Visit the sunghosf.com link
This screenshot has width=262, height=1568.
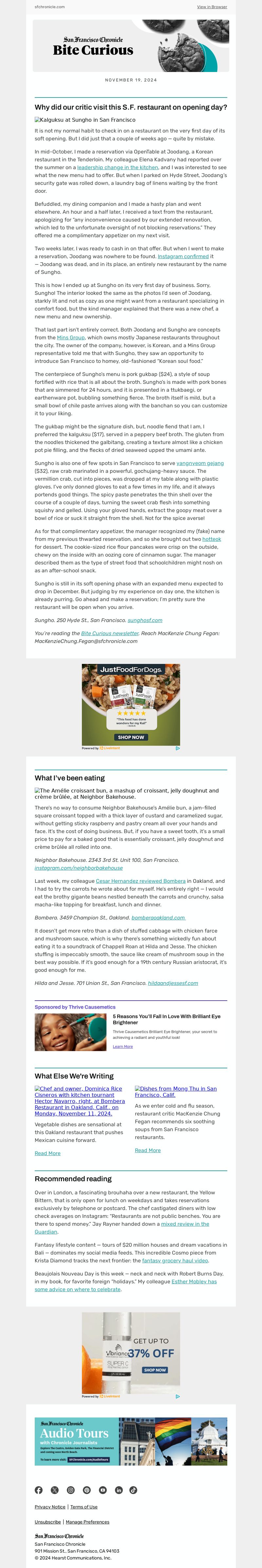[x=144, y=620]
